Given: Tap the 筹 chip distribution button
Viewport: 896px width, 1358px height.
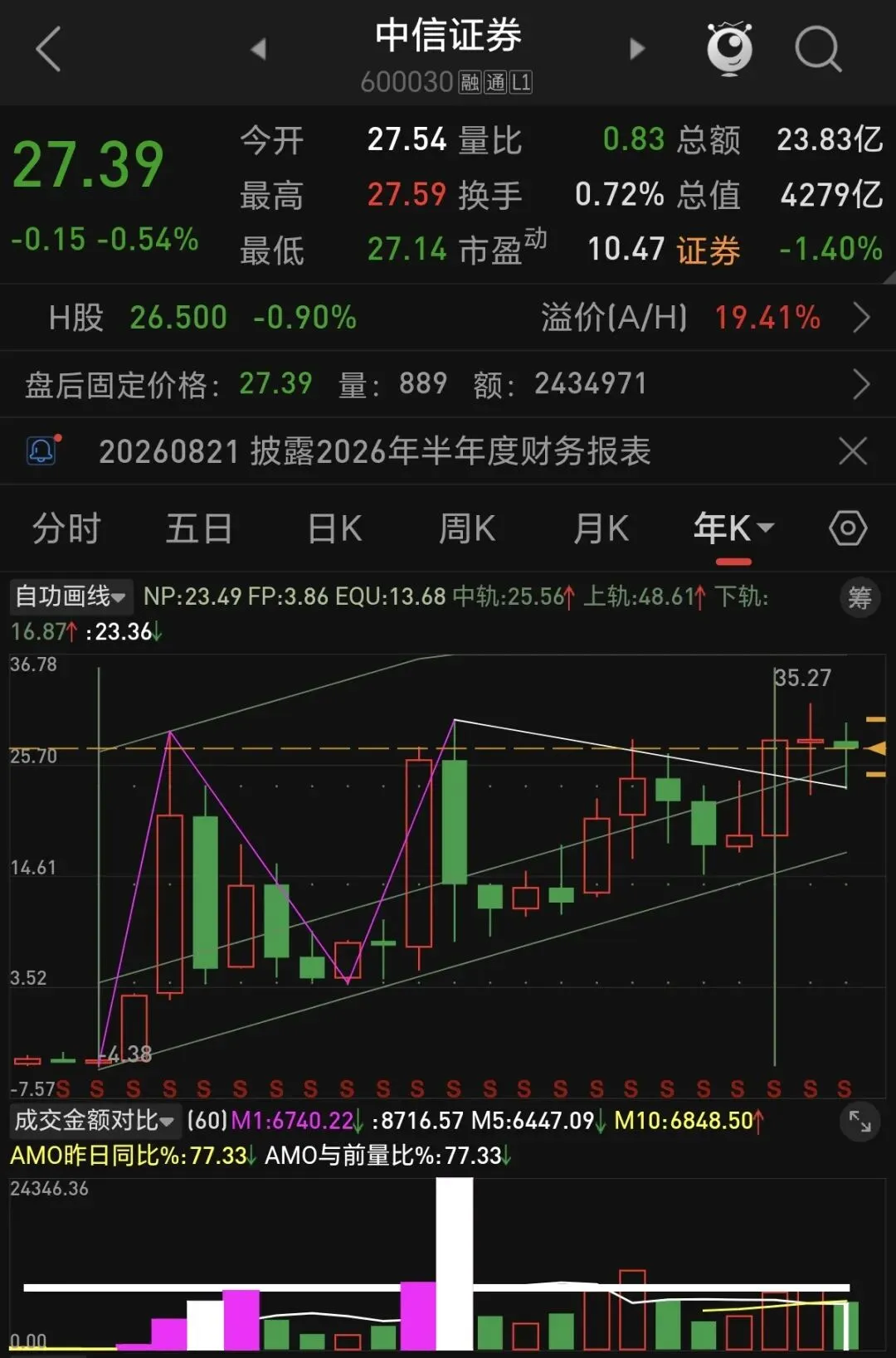Looking at the screenshot, I should click(x=859, y=597).
